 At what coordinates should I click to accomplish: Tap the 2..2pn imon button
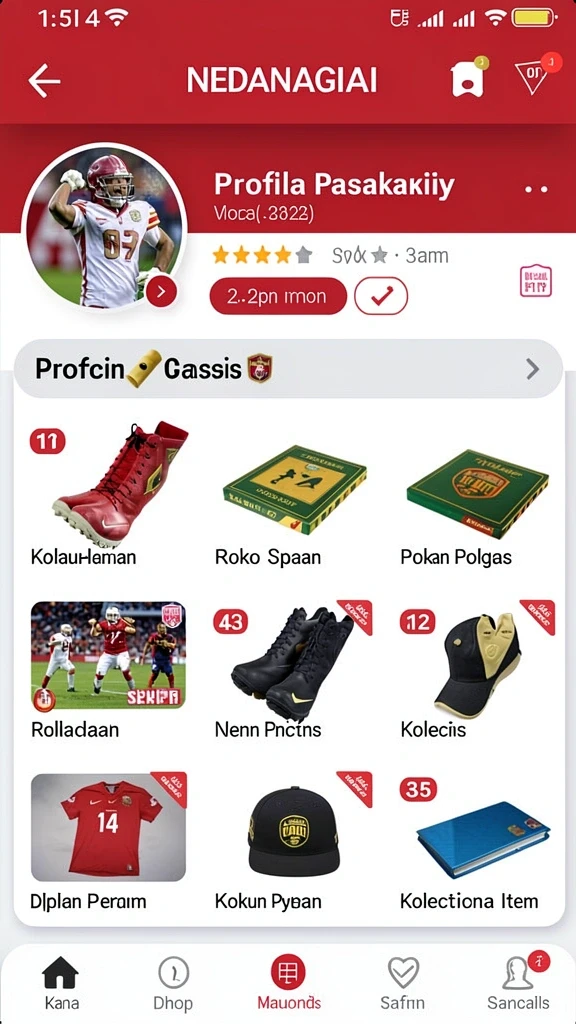tap(278, 296)
